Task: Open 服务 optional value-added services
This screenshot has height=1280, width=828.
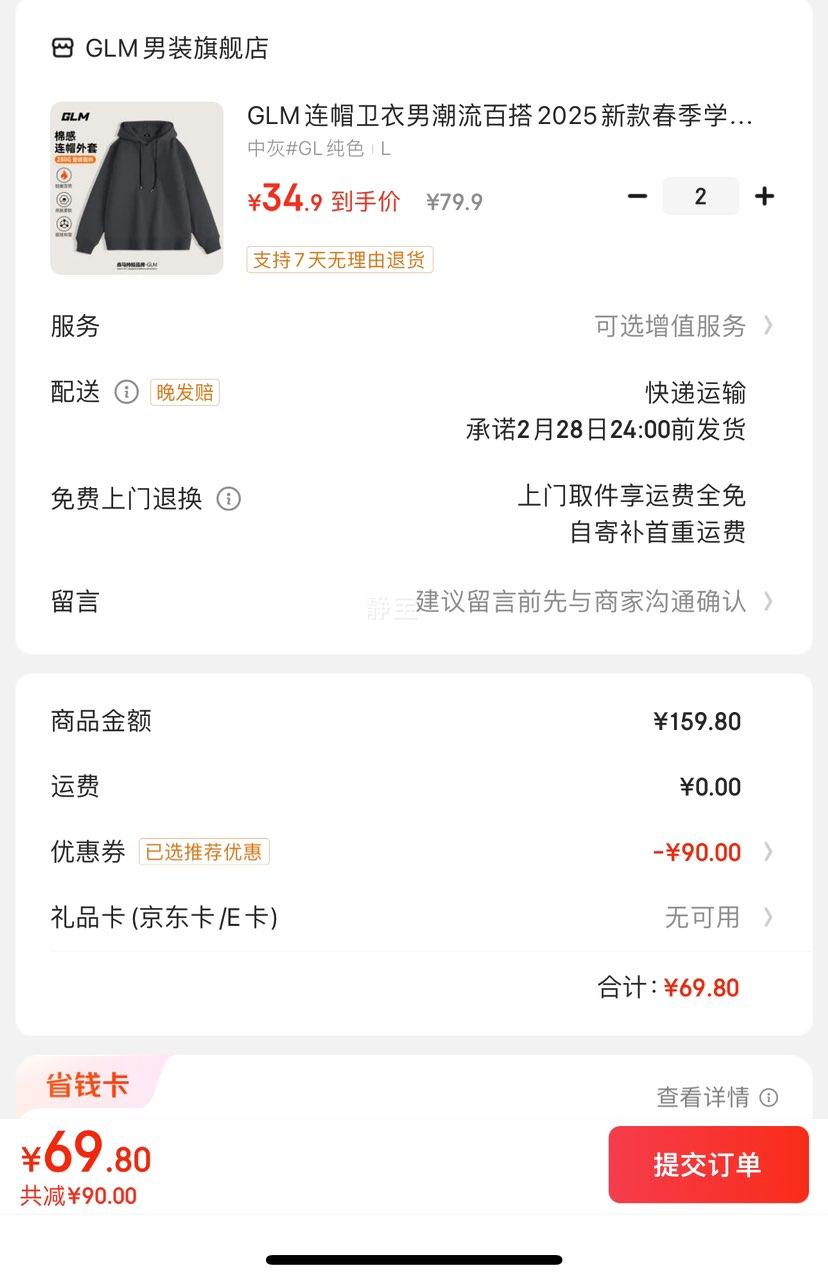Action: click(x=684, y=326)
